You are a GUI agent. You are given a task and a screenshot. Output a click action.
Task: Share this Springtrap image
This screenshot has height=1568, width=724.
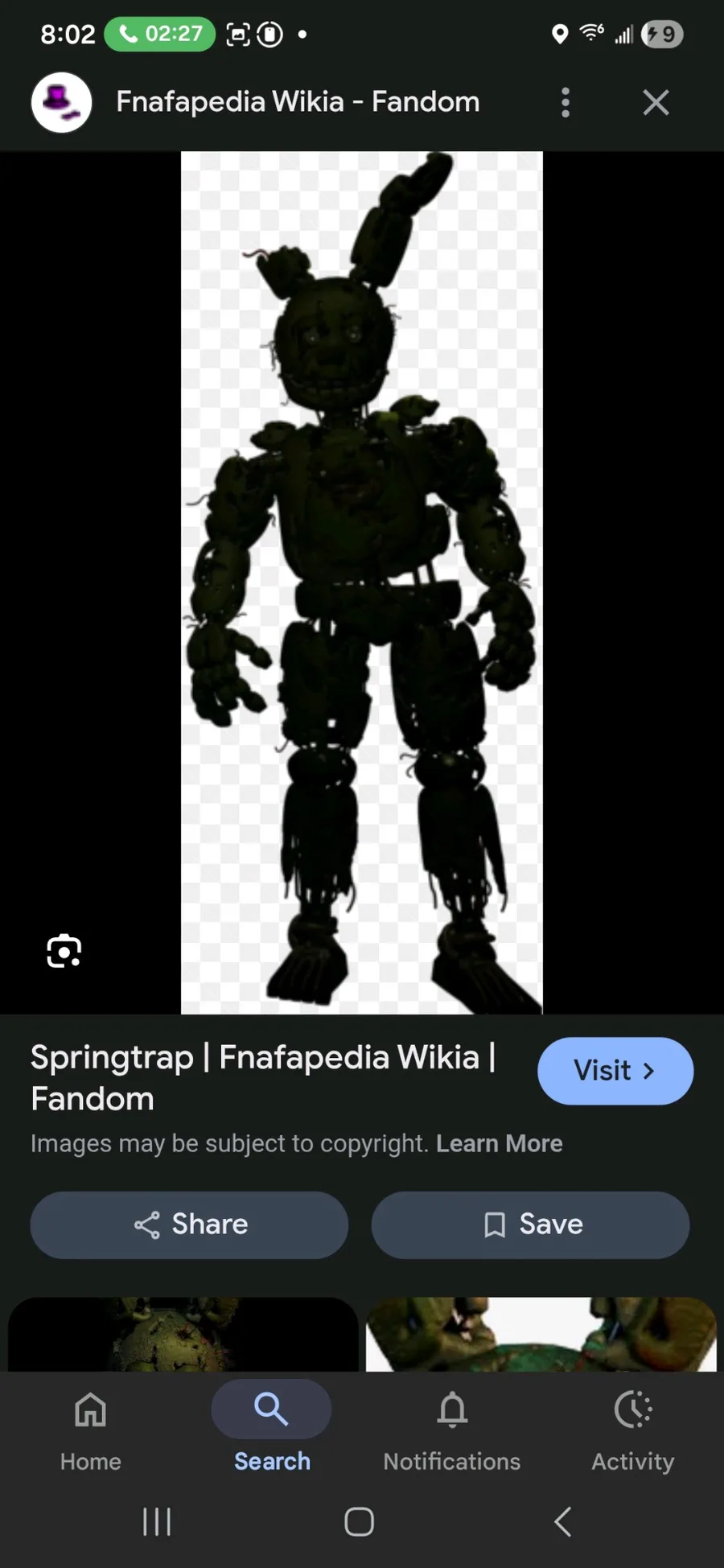click(189, 1224)
